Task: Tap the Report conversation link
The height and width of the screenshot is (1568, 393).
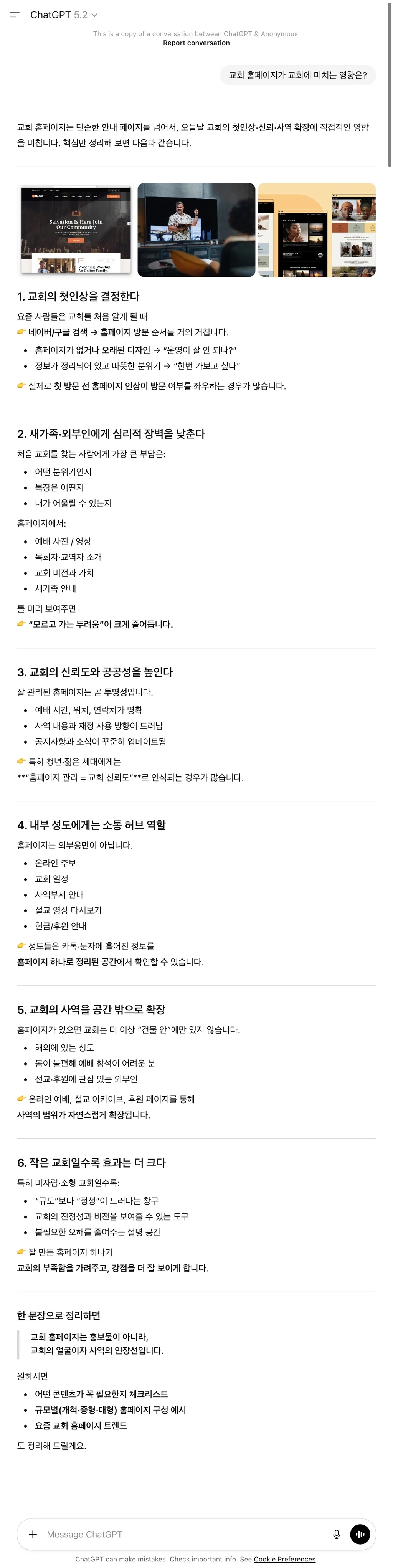Action: pyautogui.click(x=196, y=43)
